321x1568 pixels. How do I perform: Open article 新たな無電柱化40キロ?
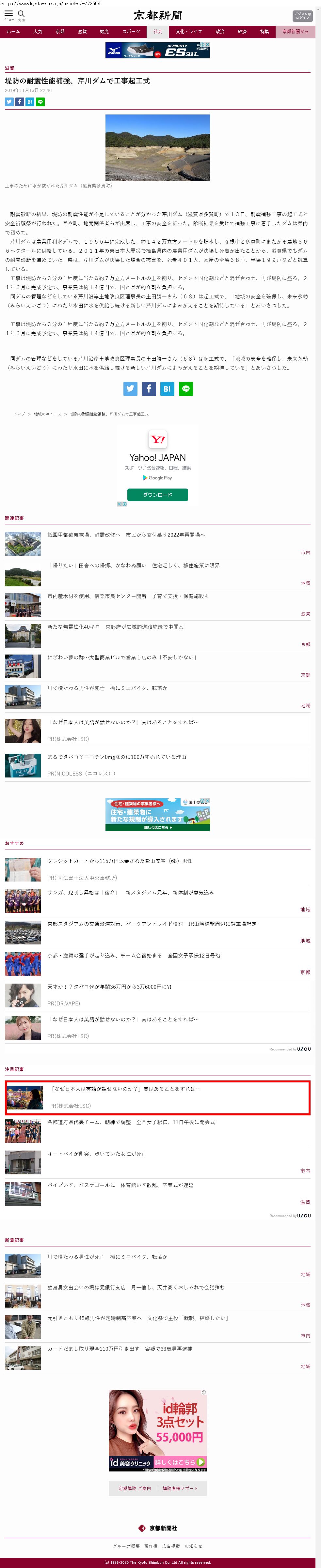(116, 626)
